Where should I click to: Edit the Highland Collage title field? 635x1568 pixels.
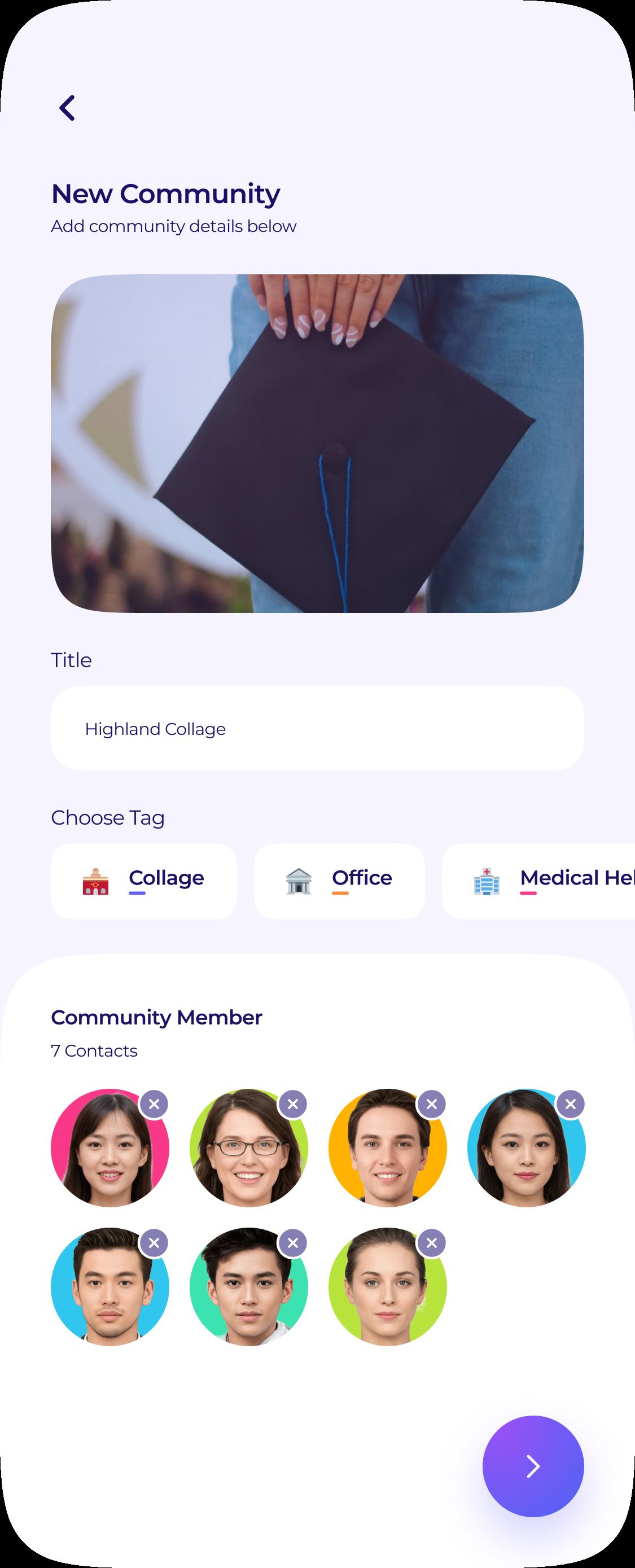tap(317, 728)
